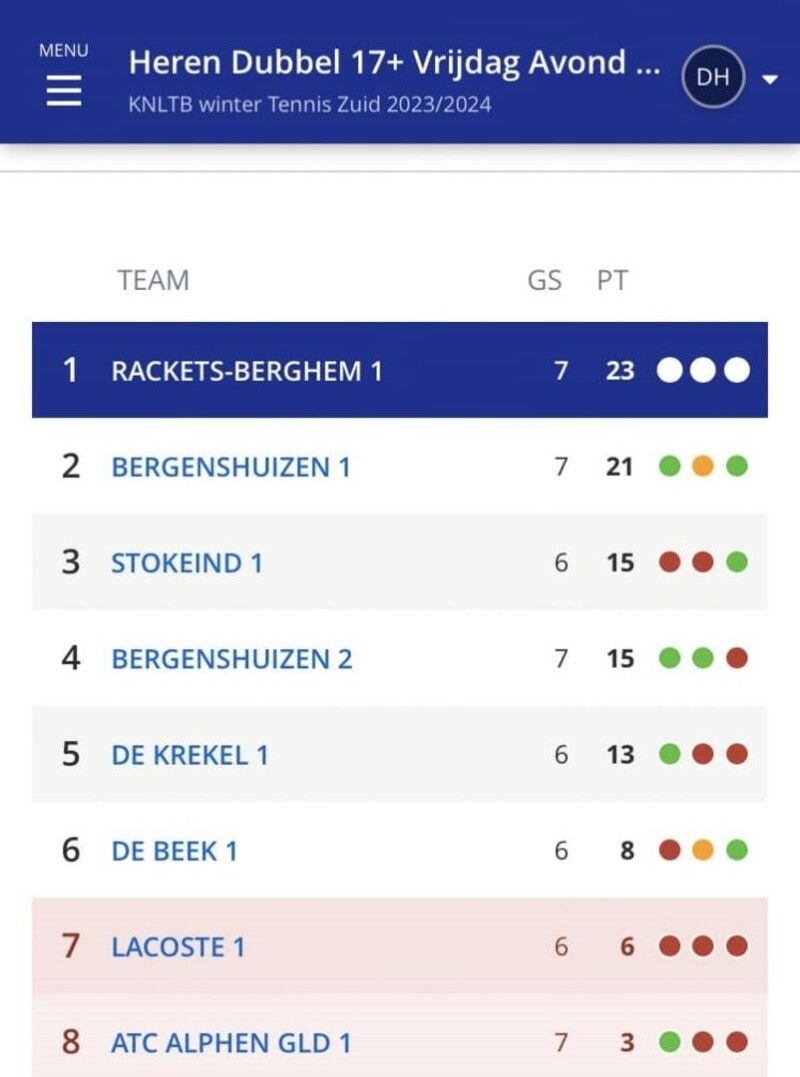Open the hamburger MENU button
Viewport: 800px width, 1077px height.
coord(64,75)
